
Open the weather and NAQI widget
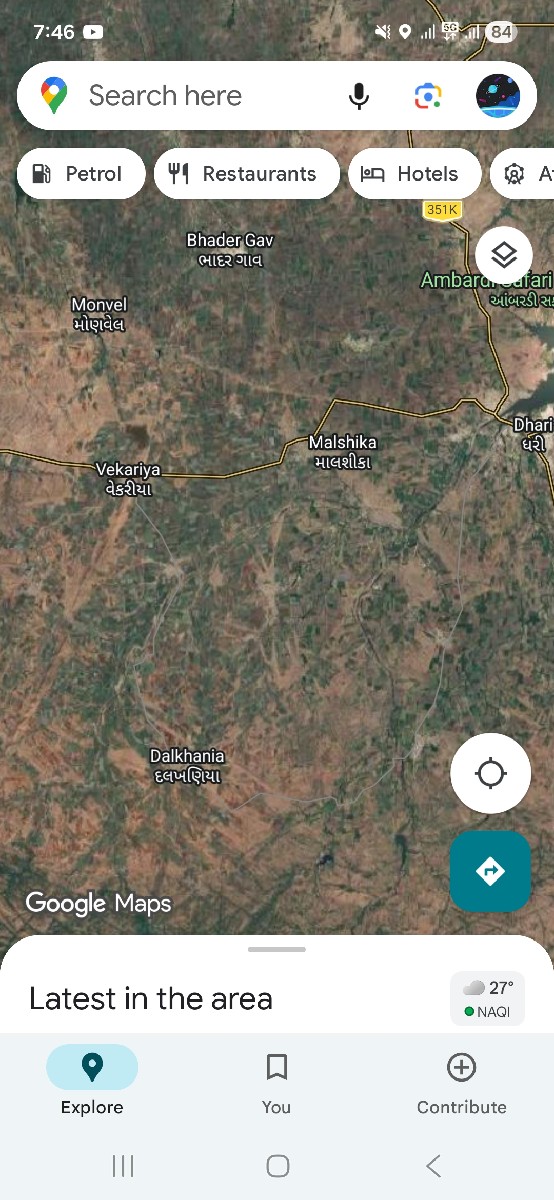point(487,999)
